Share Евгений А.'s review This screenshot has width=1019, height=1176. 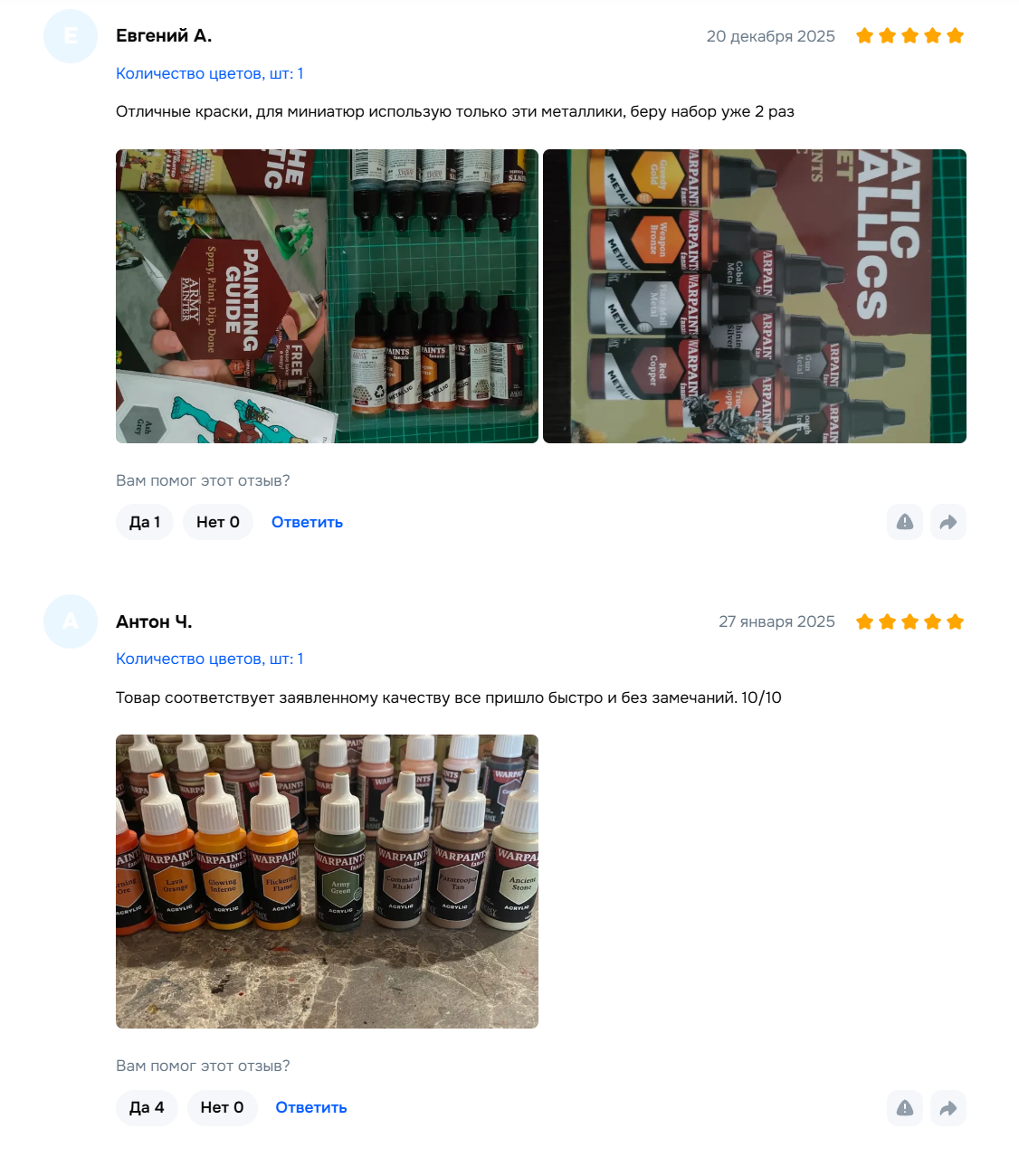pos(948,522)
